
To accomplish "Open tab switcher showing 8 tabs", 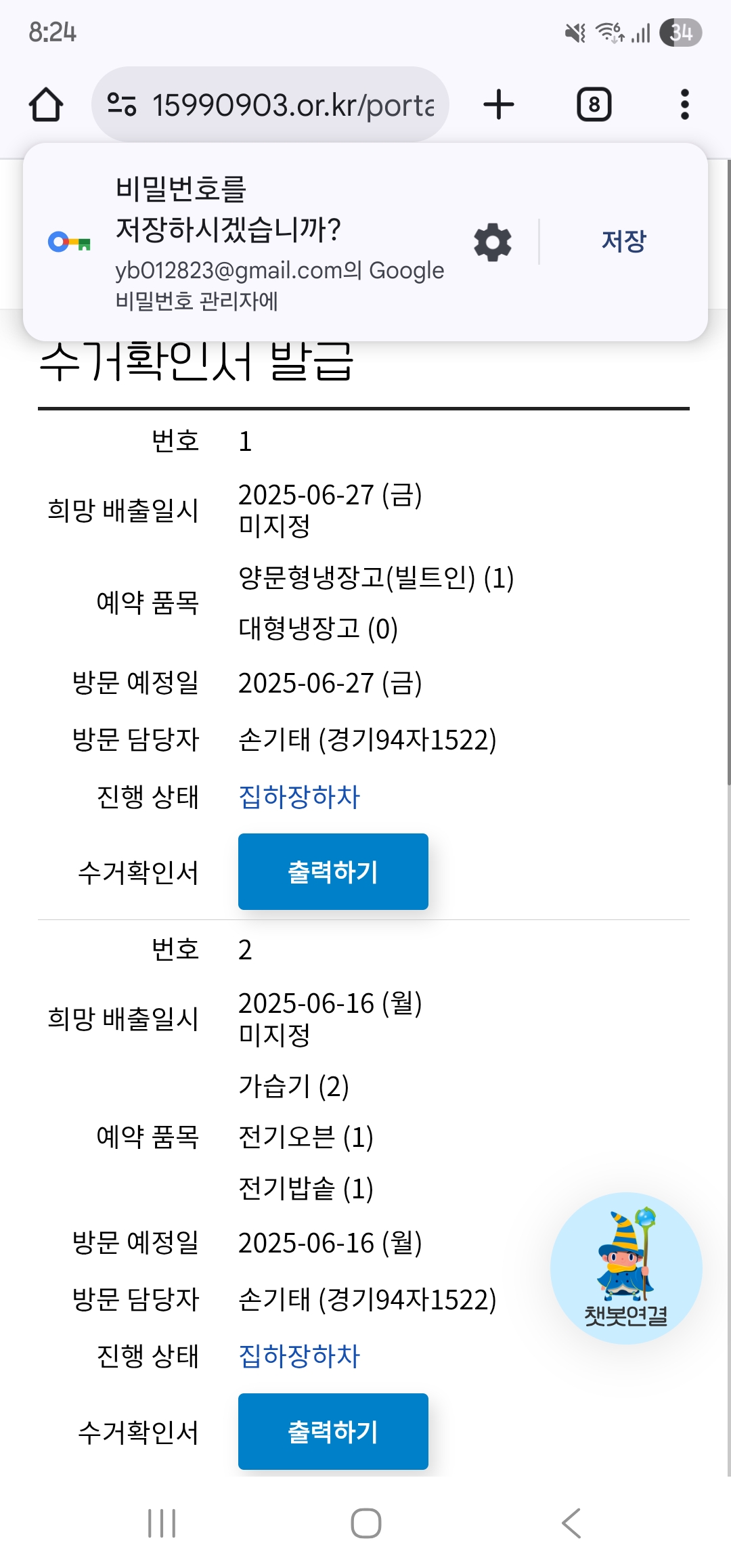I will point(594,105).
